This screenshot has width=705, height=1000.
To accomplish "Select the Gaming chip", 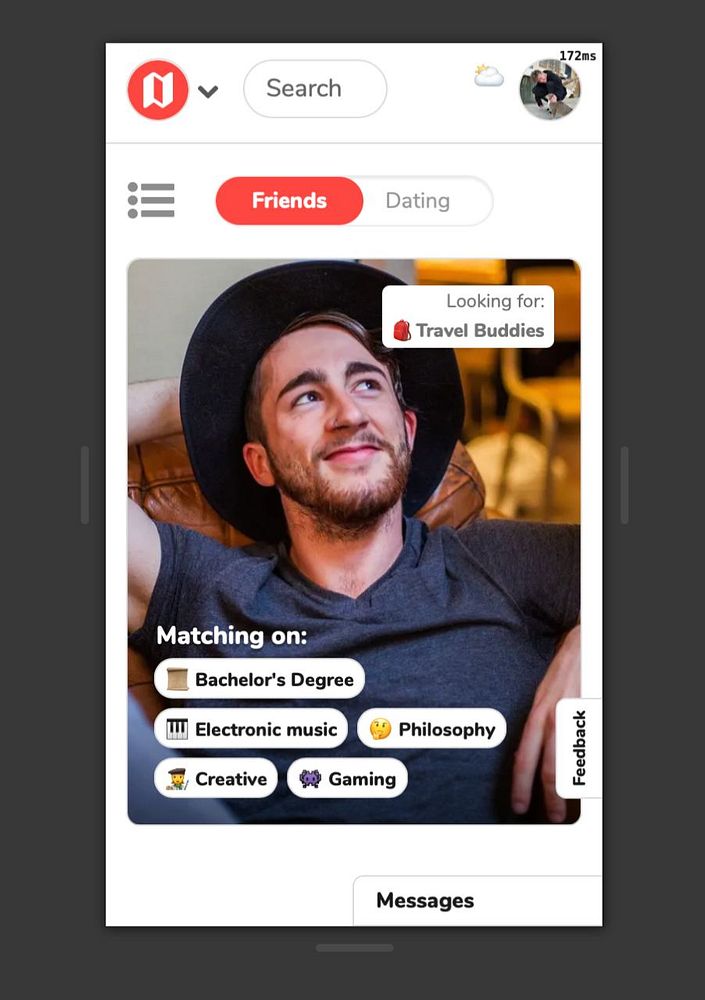I will tap(348, 778).
